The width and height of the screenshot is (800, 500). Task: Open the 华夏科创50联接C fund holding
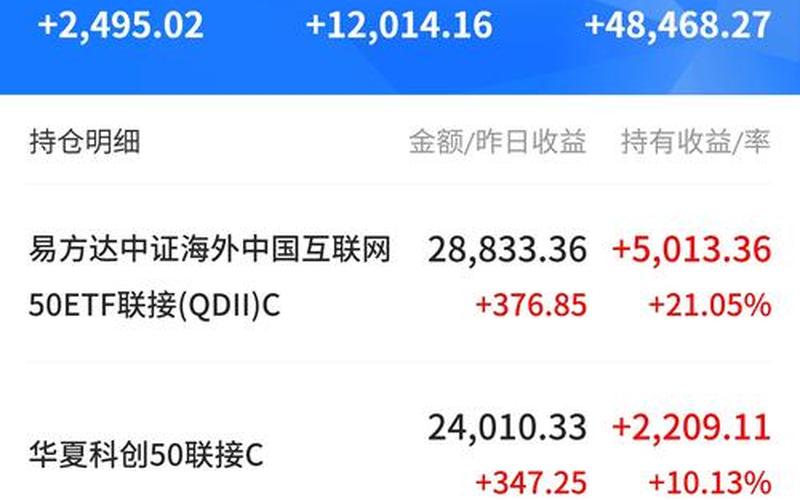(147, 456)
